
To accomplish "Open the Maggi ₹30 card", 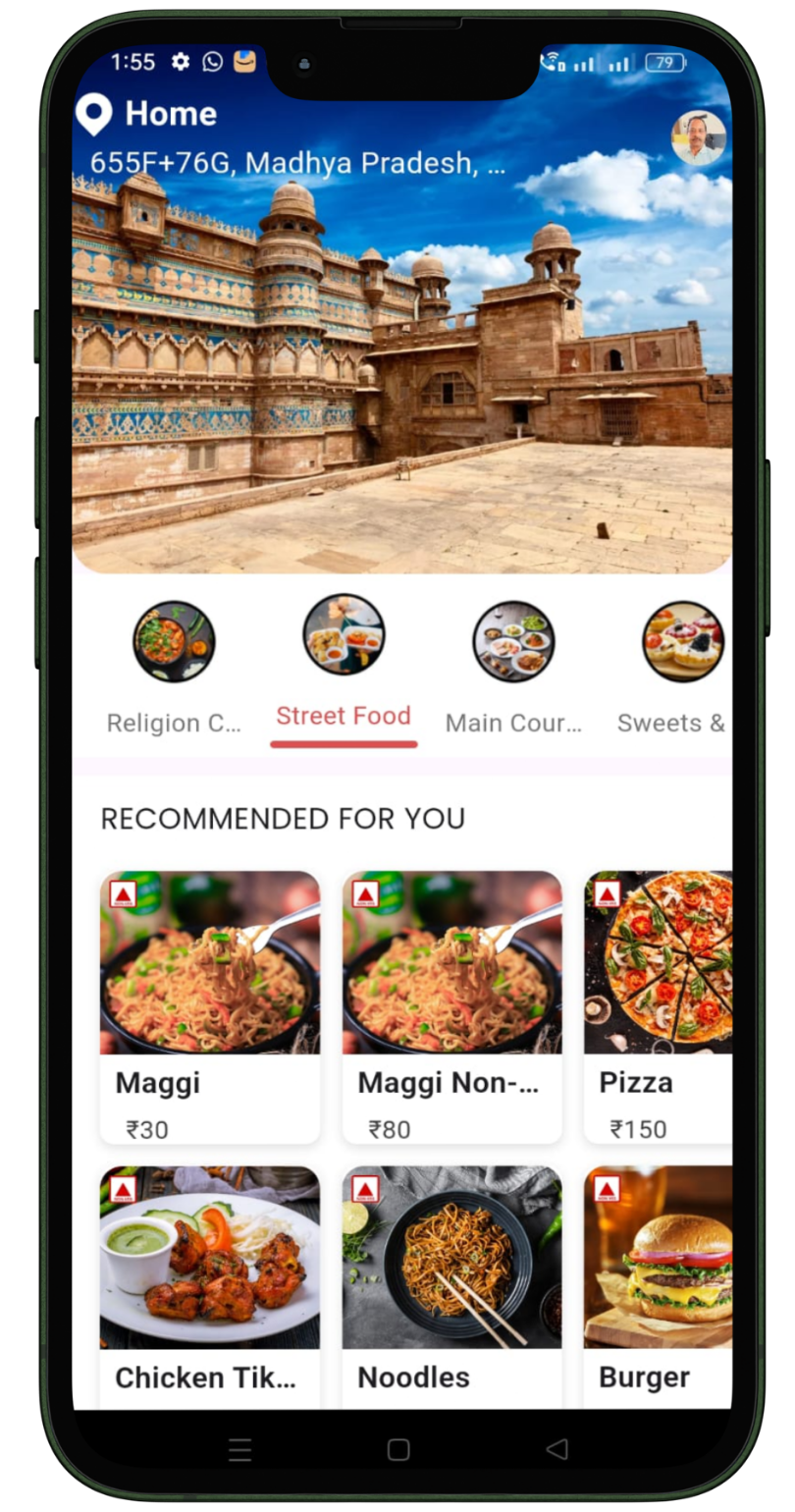I will [x=210, y=1006].
